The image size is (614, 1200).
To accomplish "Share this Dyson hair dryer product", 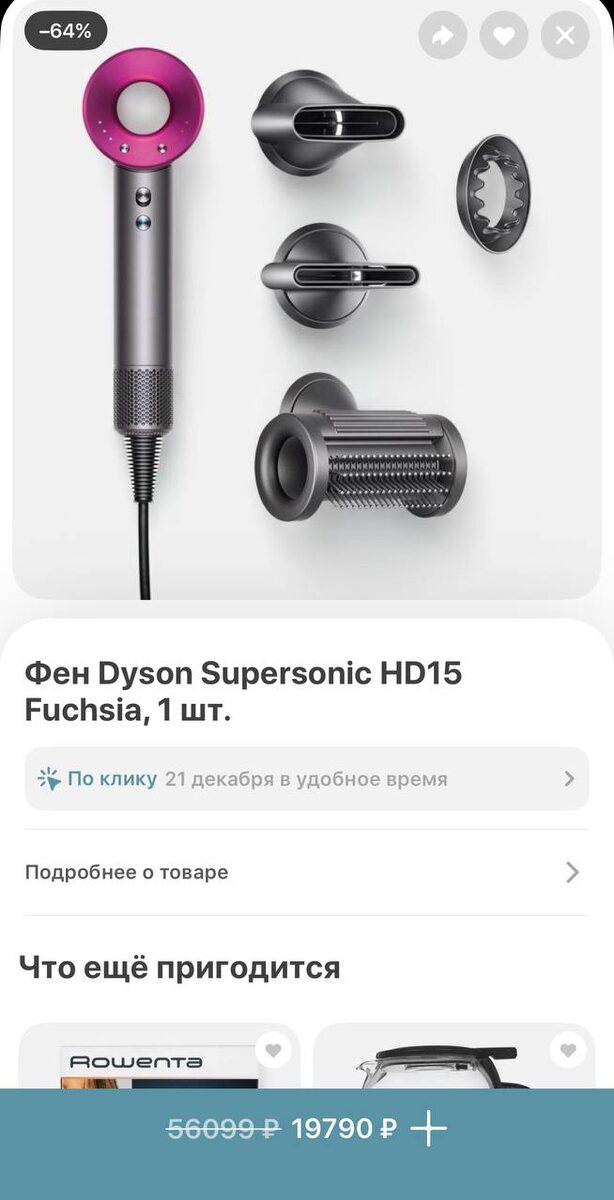I will pos(443,36).
